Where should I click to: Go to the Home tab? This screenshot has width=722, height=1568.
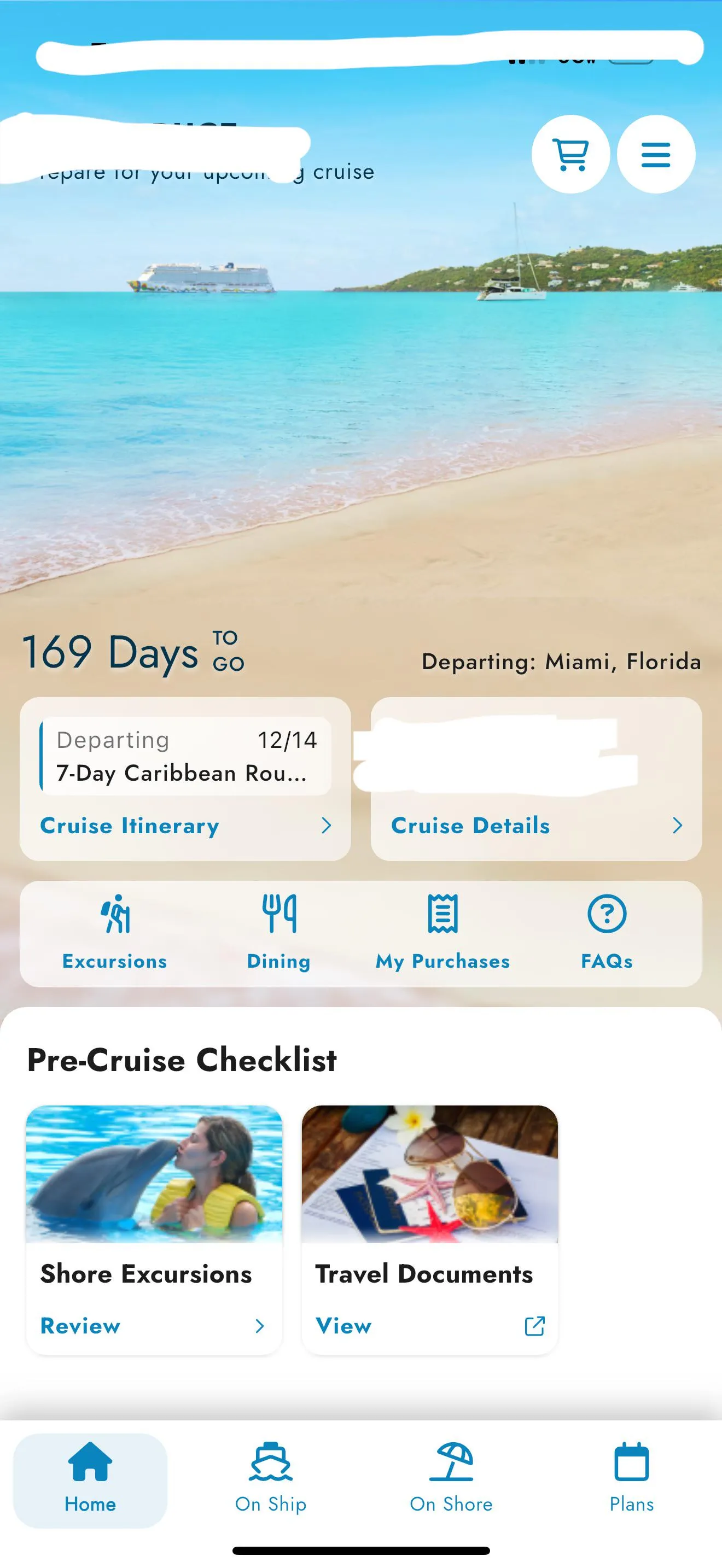coord(90,1479)
